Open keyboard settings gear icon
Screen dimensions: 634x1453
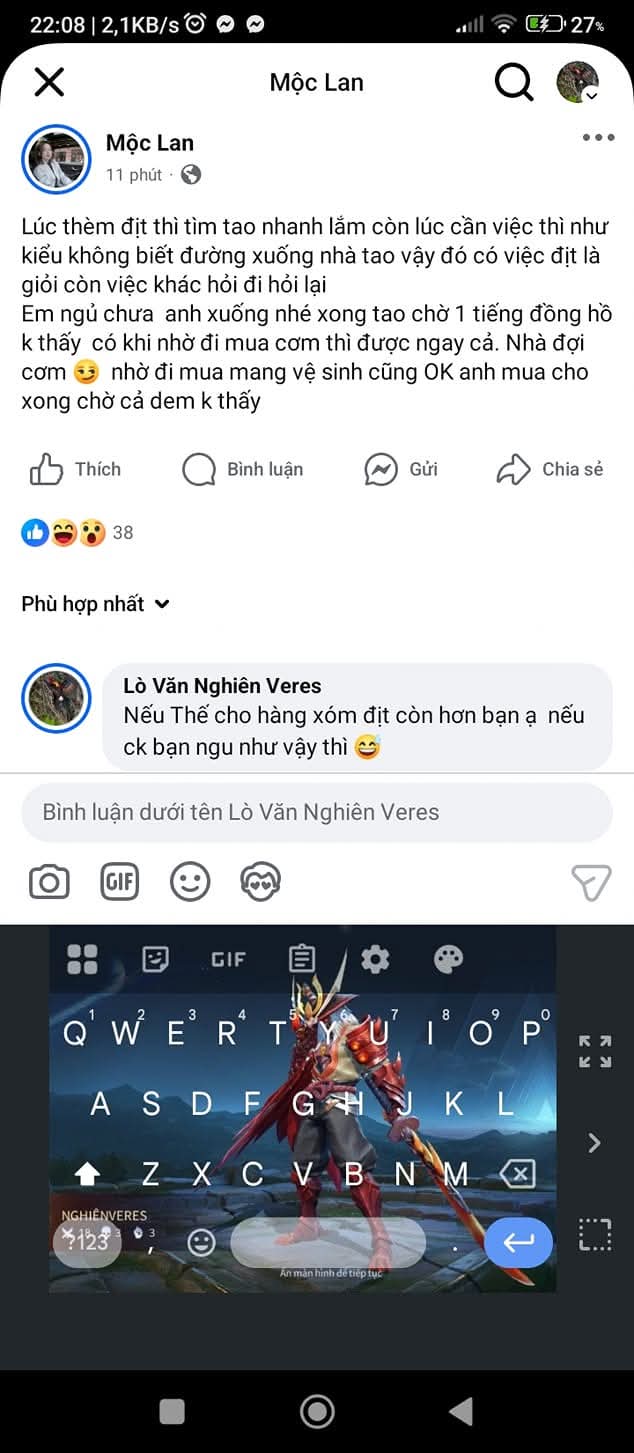375,960
